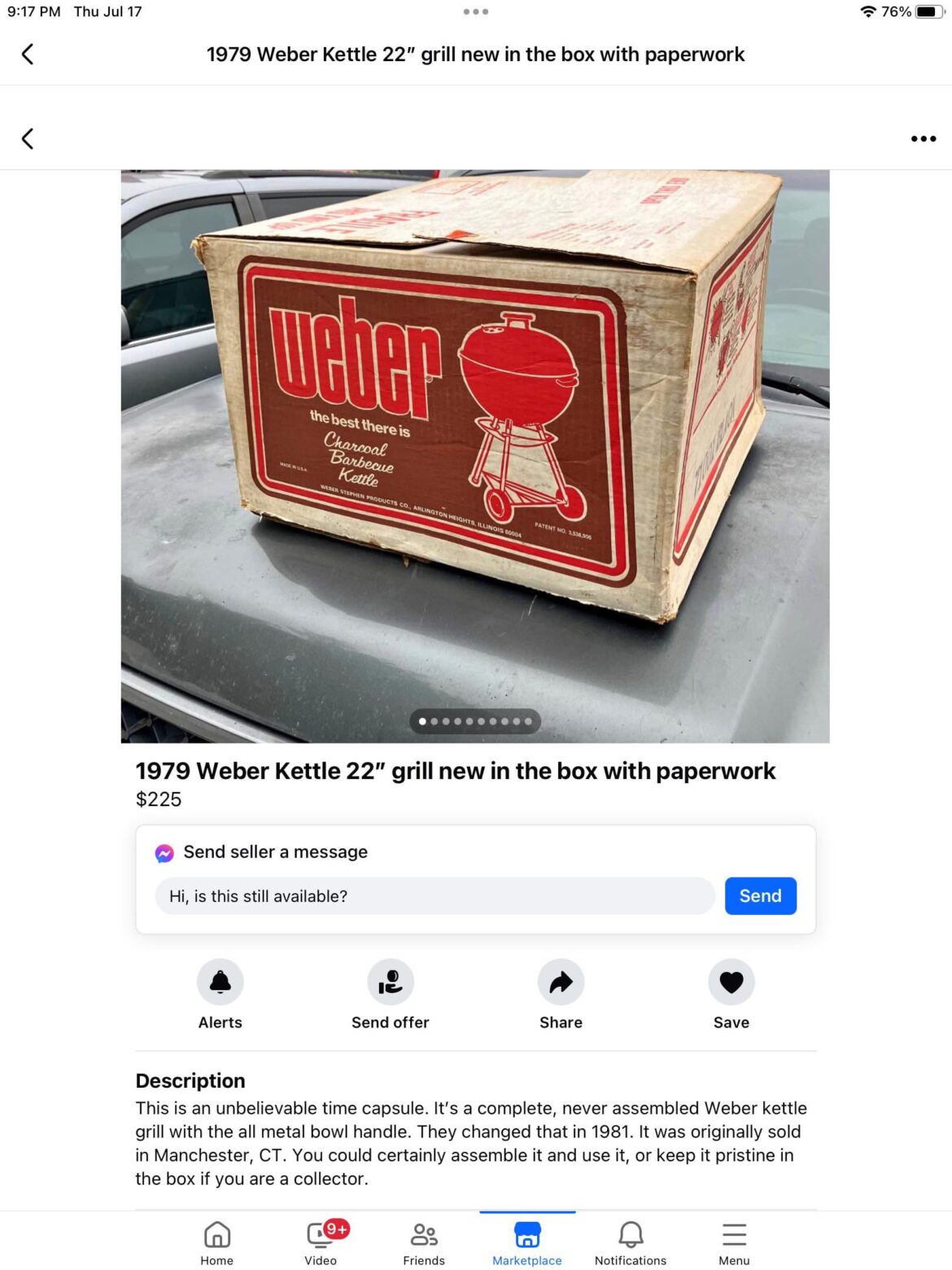Share this Weber grill listing

[560, 982]
